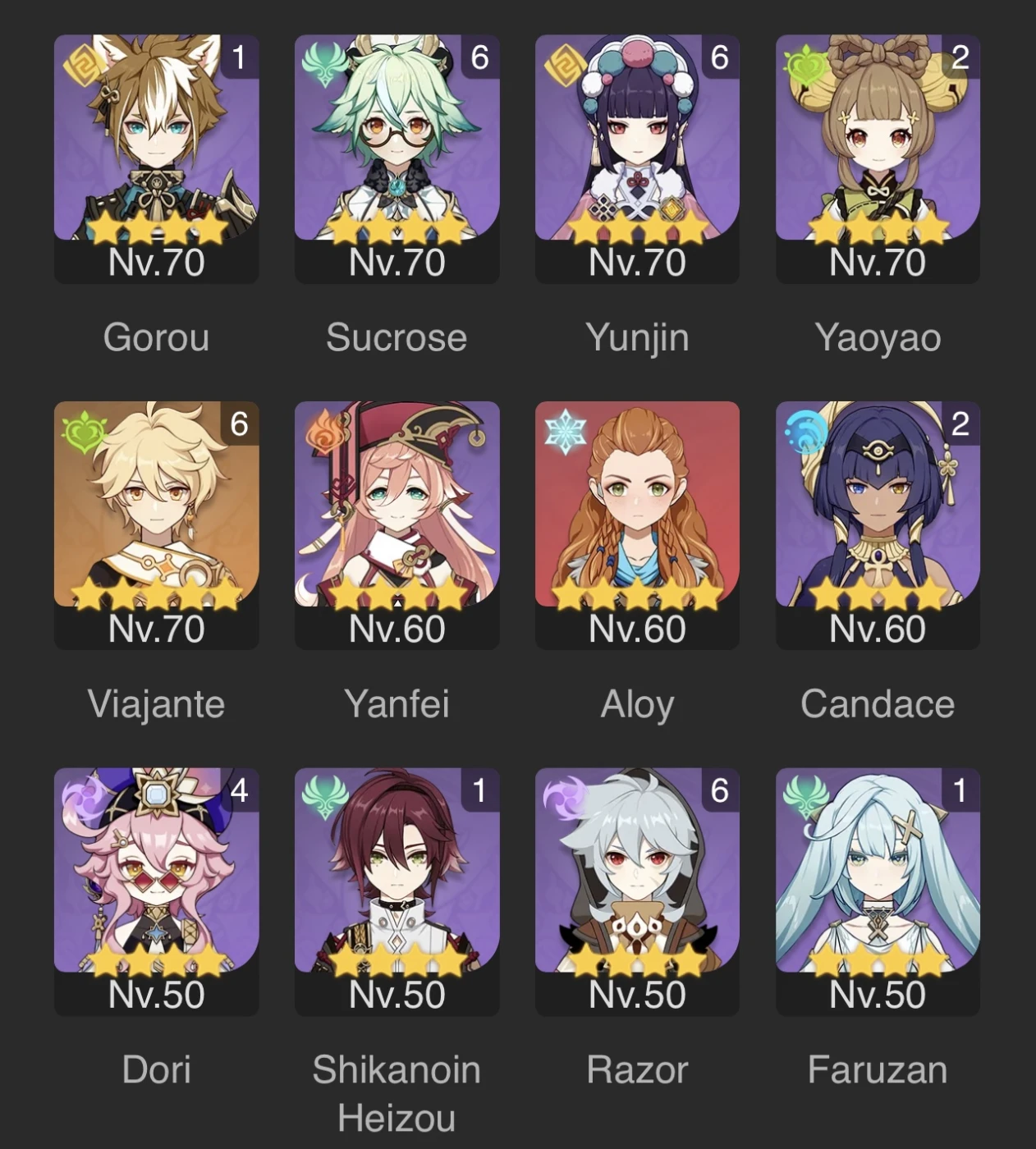Open Gorou's character card
1036x1149 pixels.
pyautogui.click(x=156, y=148)
